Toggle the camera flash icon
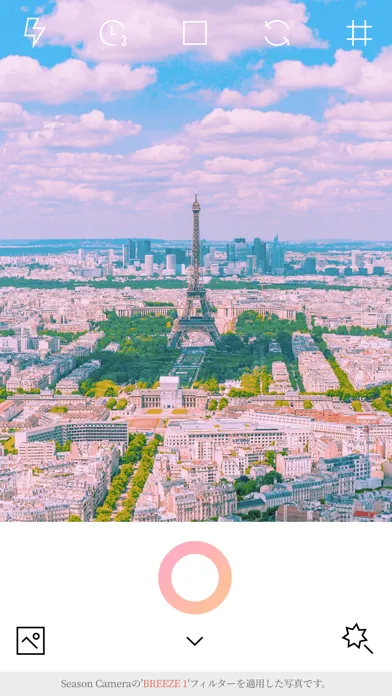 click(x=34, y=32)
